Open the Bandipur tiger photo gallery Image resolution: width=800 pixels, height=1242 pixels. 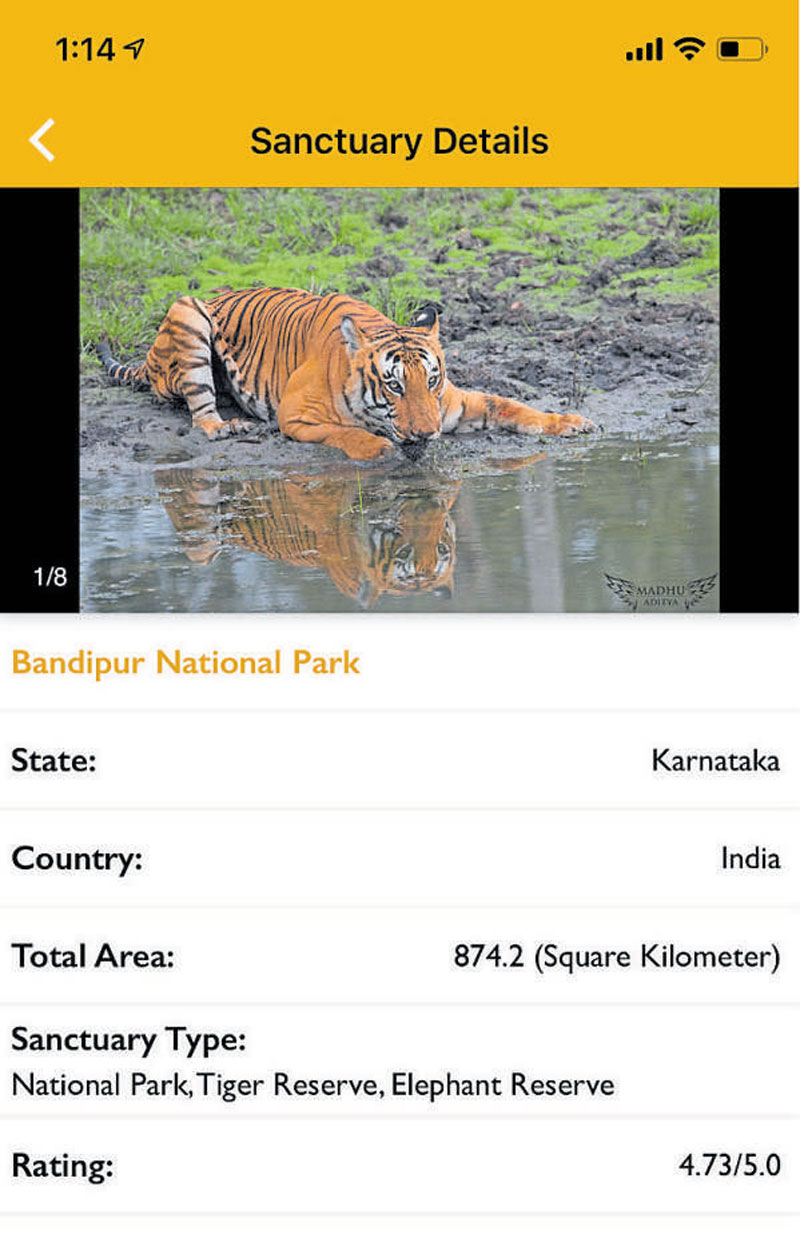pos(399,400)
